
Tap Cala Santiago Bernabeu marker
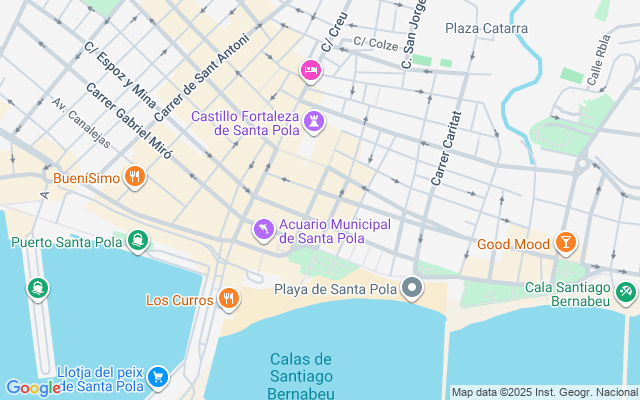(x=626, y=290)
